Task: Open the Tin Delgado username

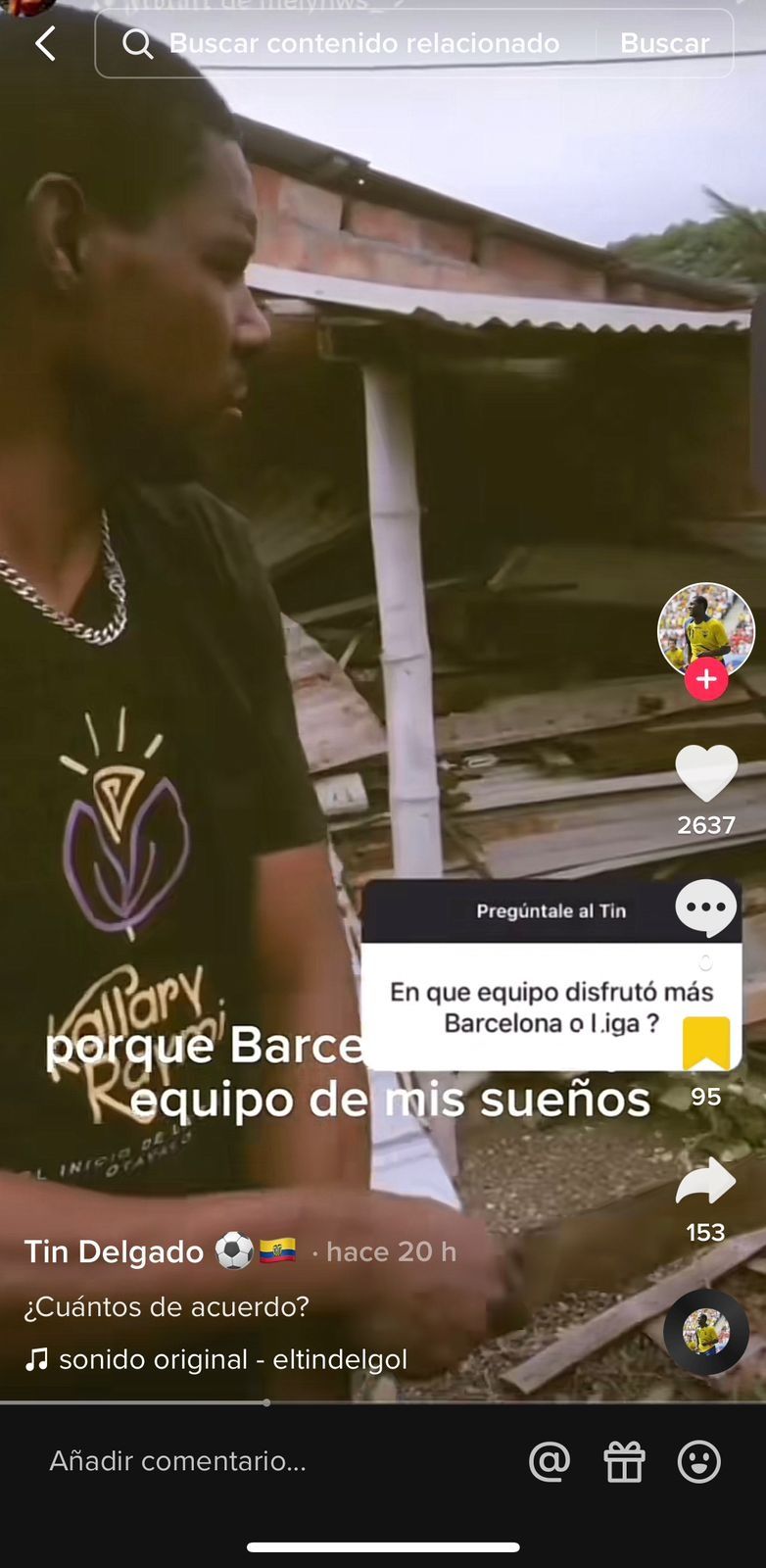Action: coord(114,1251)
